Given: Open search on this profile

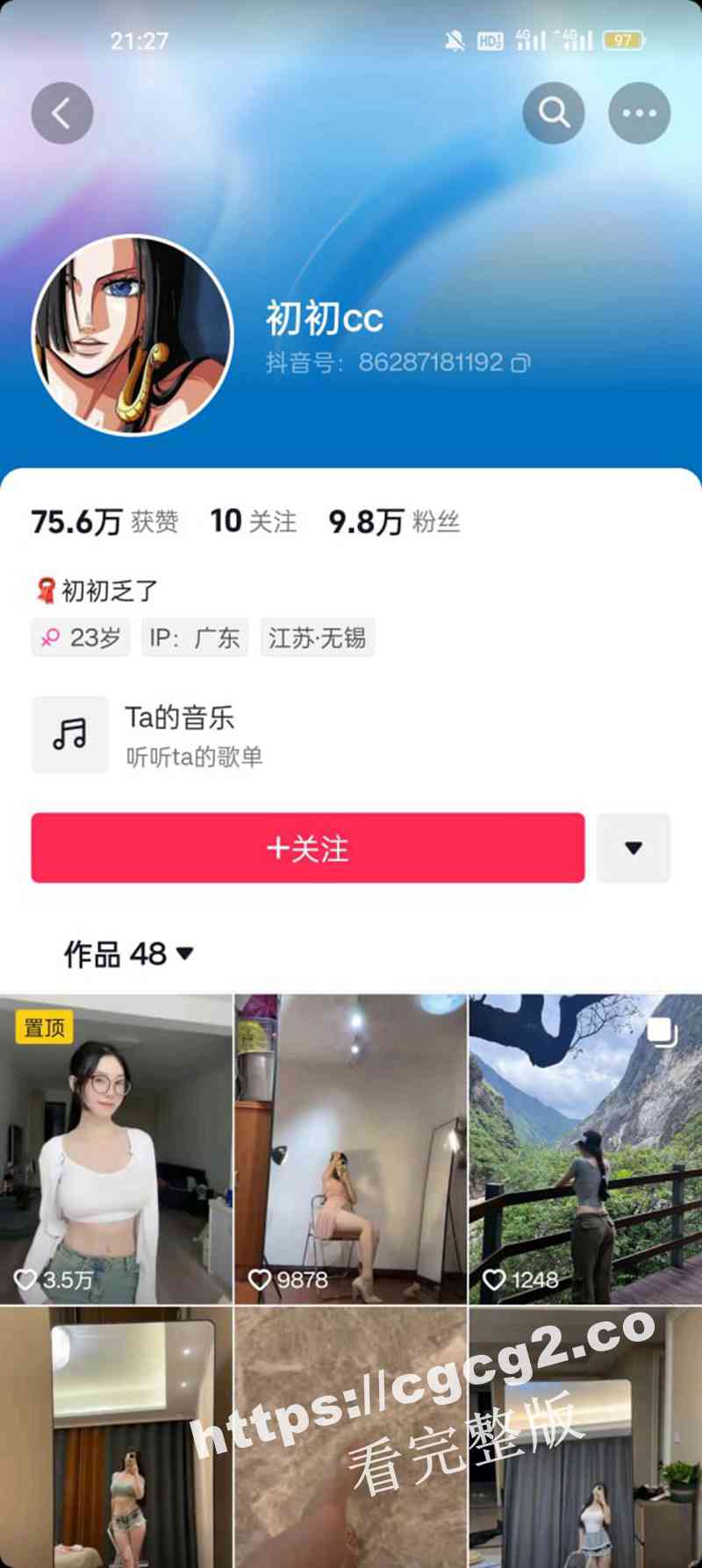Looking at the screenshot, I should tap(554, 113).
